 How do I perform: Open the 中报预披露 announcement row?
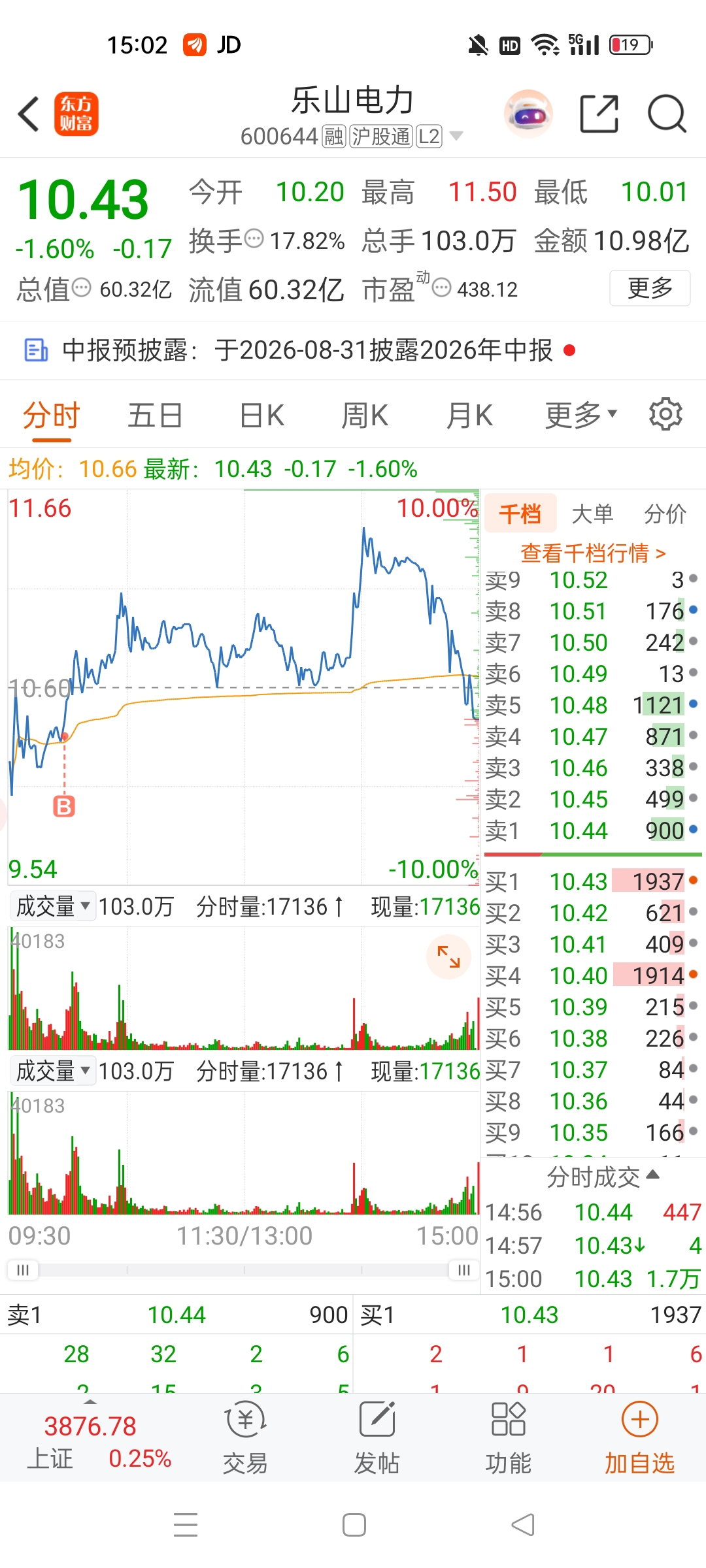click(x=353, y=350)
